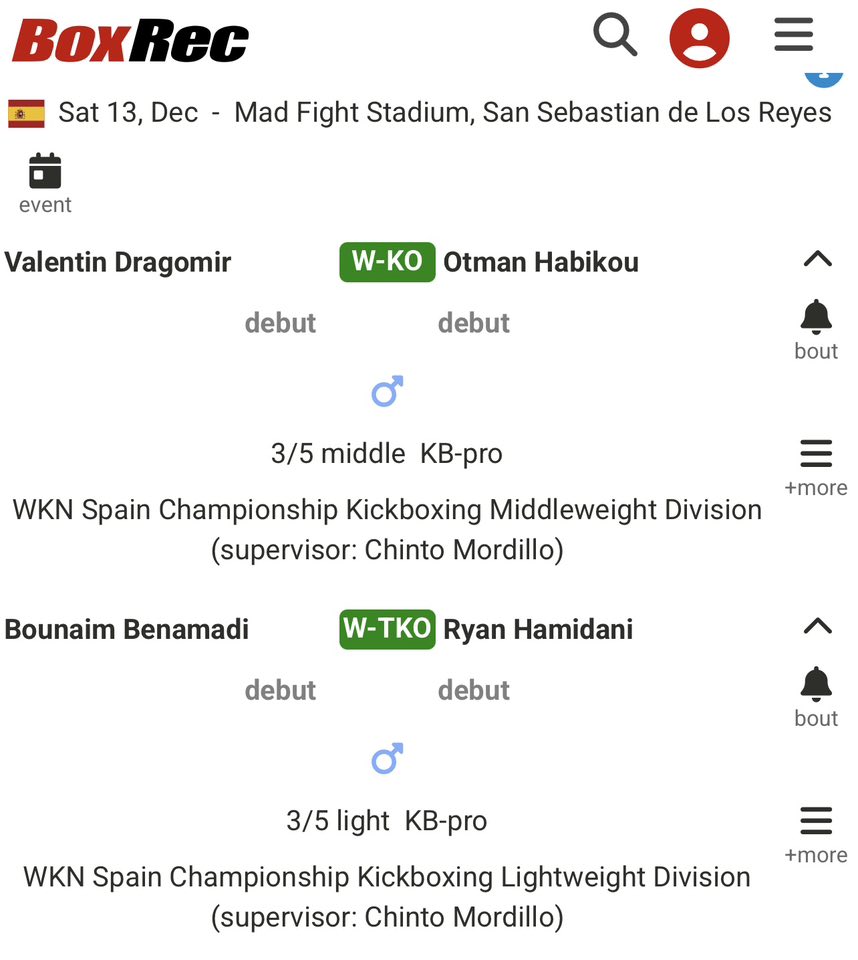Show +more options for the lightweight bout
The height and width of the screenshot is (960, 858).
click(x=816, y=834)
